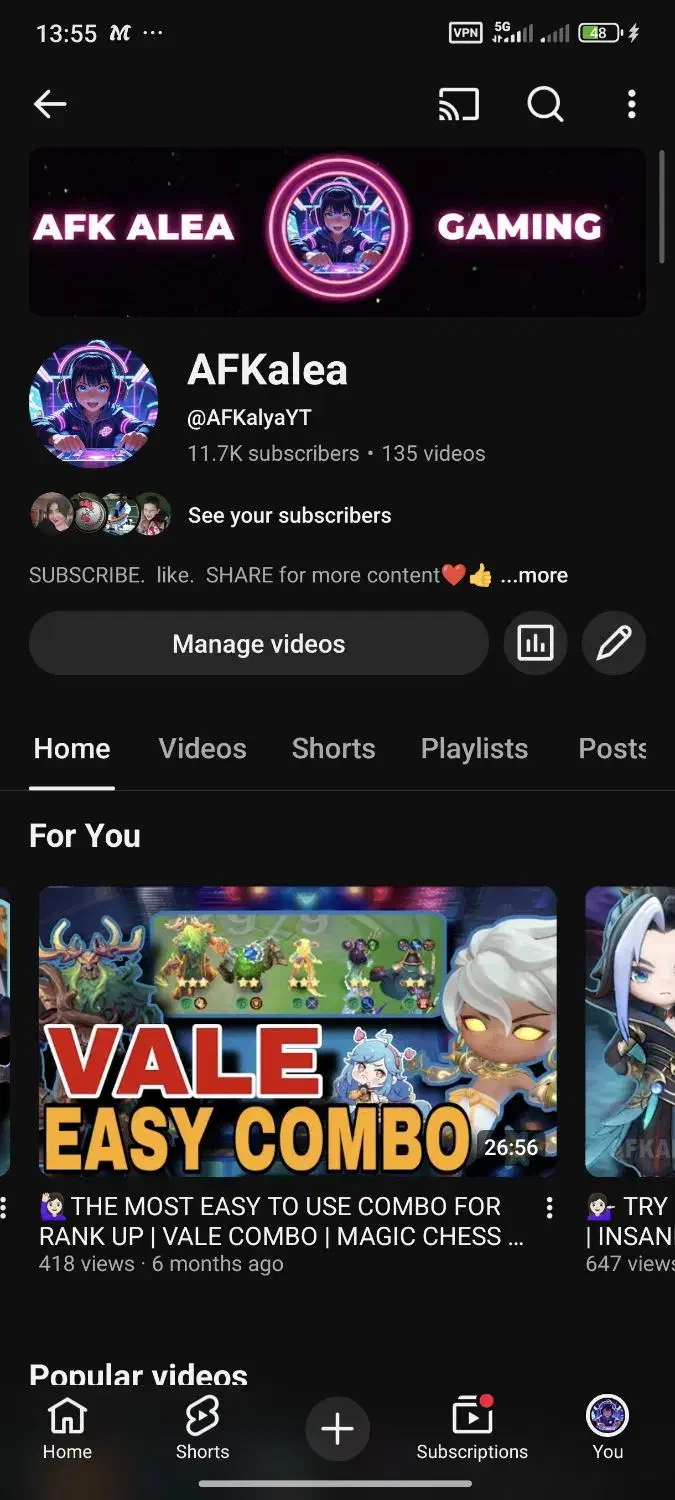Go to Home in bottom navigation
Image resolution: width=675 pixels, height=1500 pixels.
tap(67, 1430)
